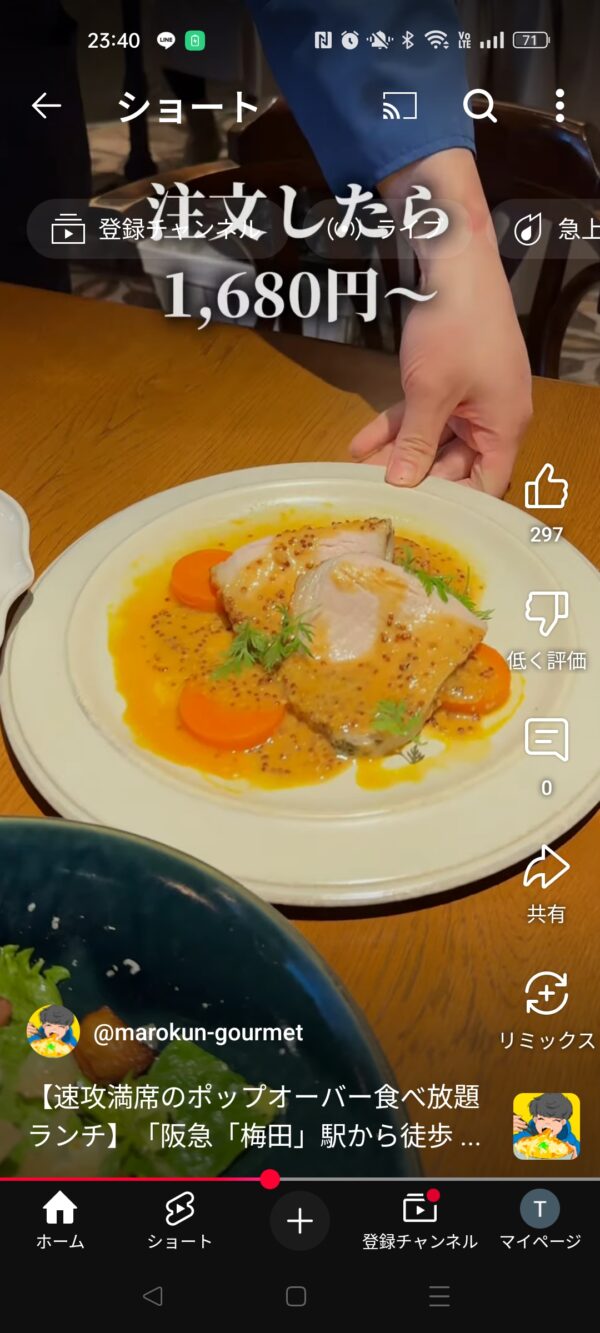
Task: Open the comments section
Action: [546, 741]
